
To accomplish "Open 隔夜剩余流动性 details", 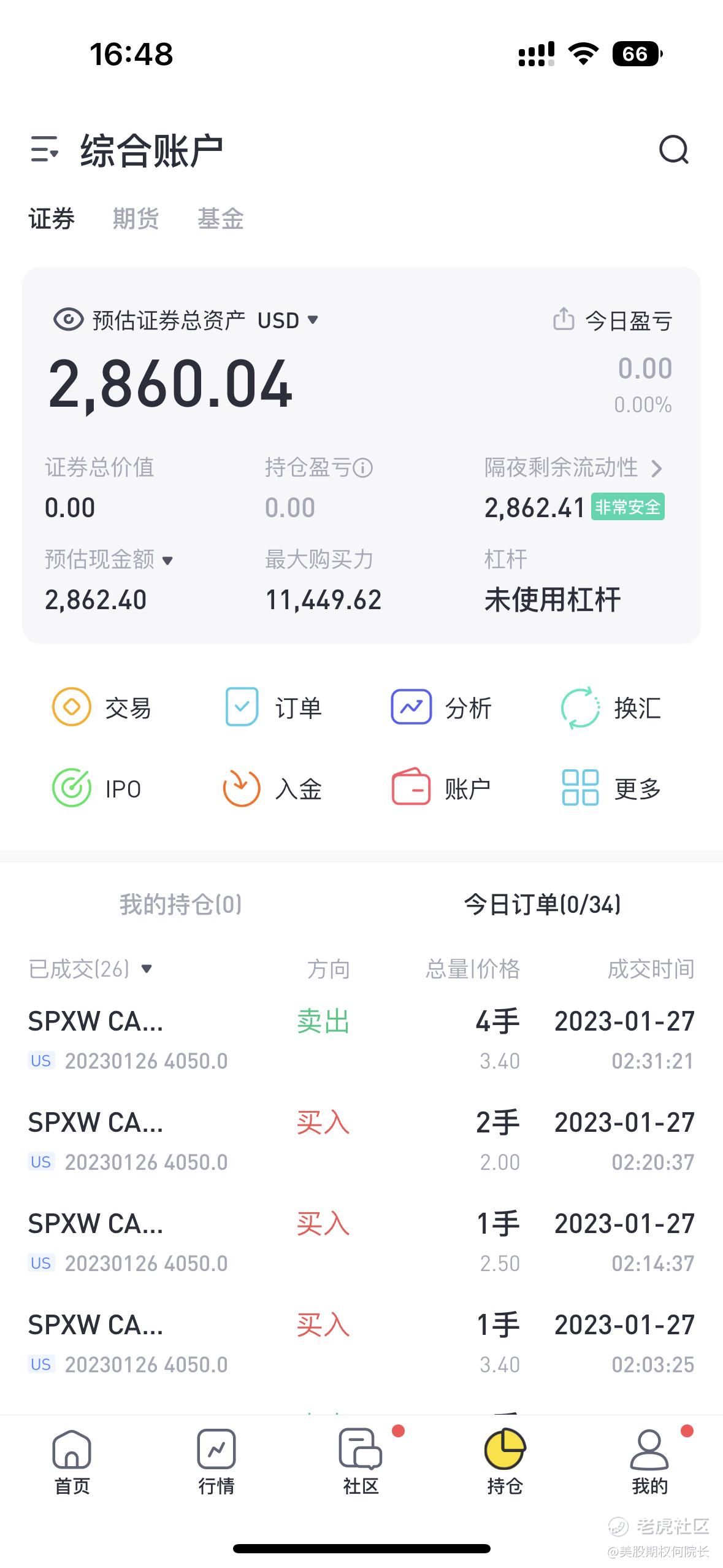I will tap(573, 468).
